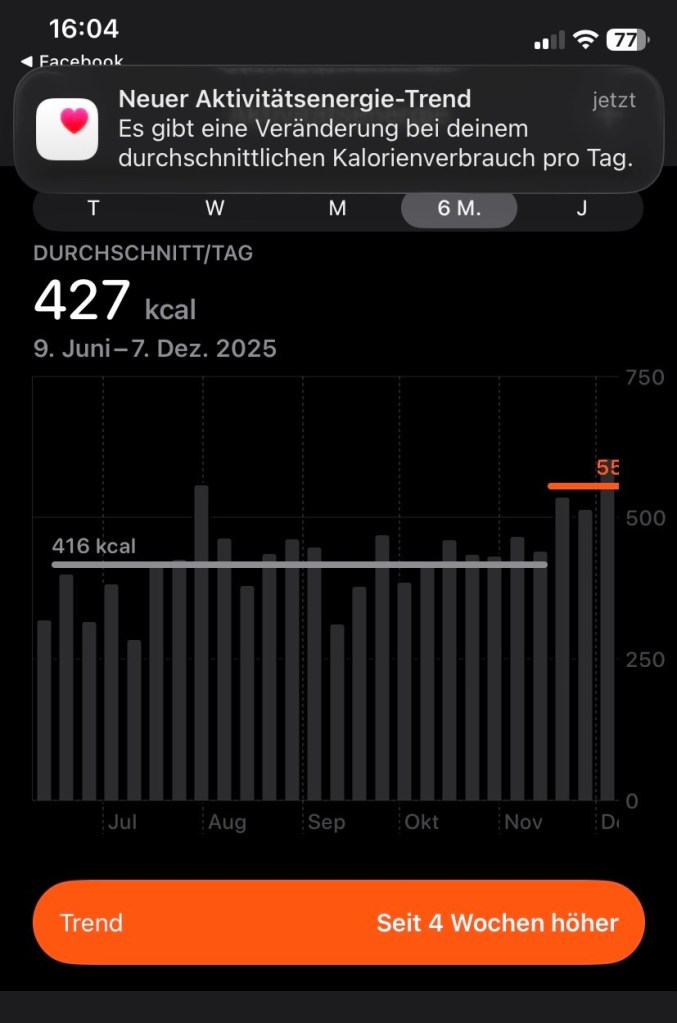Open the Trend "Seit 4 Wochen höher" button
Screen dimensions: 677x1023
338,922
